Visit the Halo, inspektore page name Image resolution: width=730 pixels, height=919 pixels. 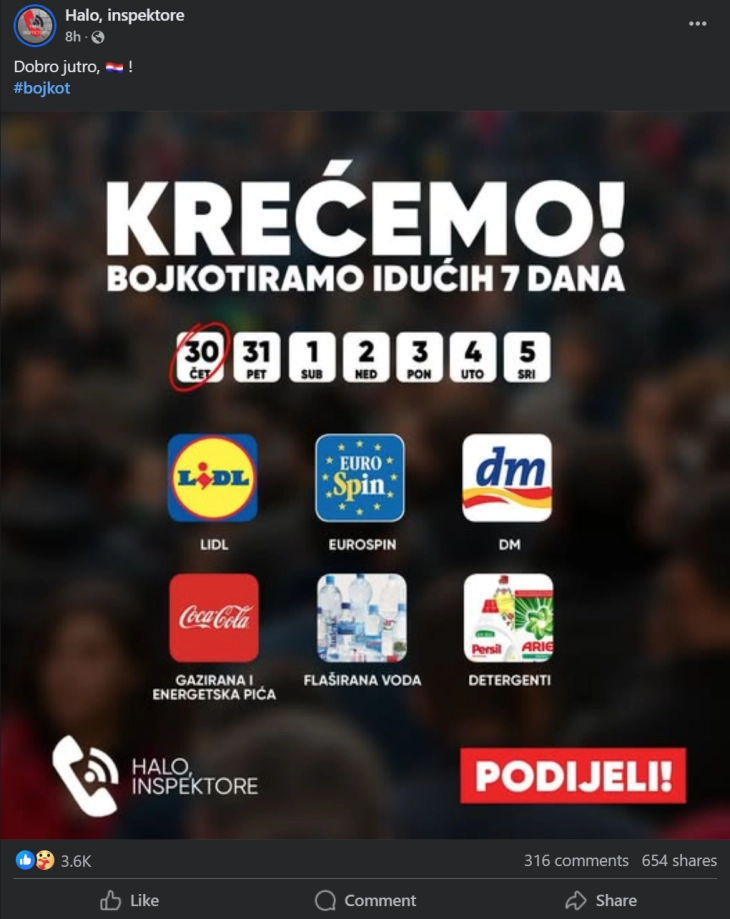(125, 15)
